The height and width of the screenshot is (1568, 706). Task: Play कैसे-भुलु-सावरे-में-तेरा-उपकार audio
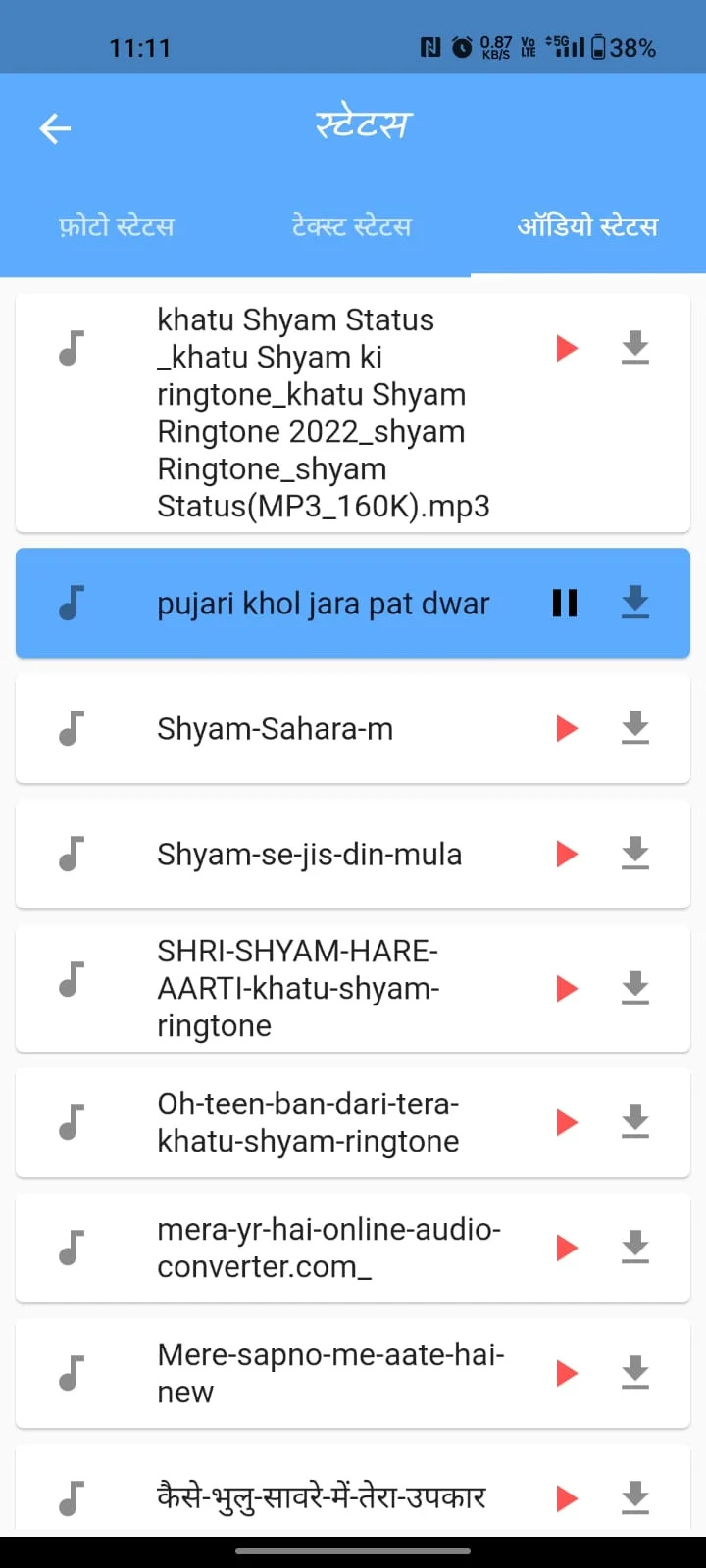coord(566,1498)
